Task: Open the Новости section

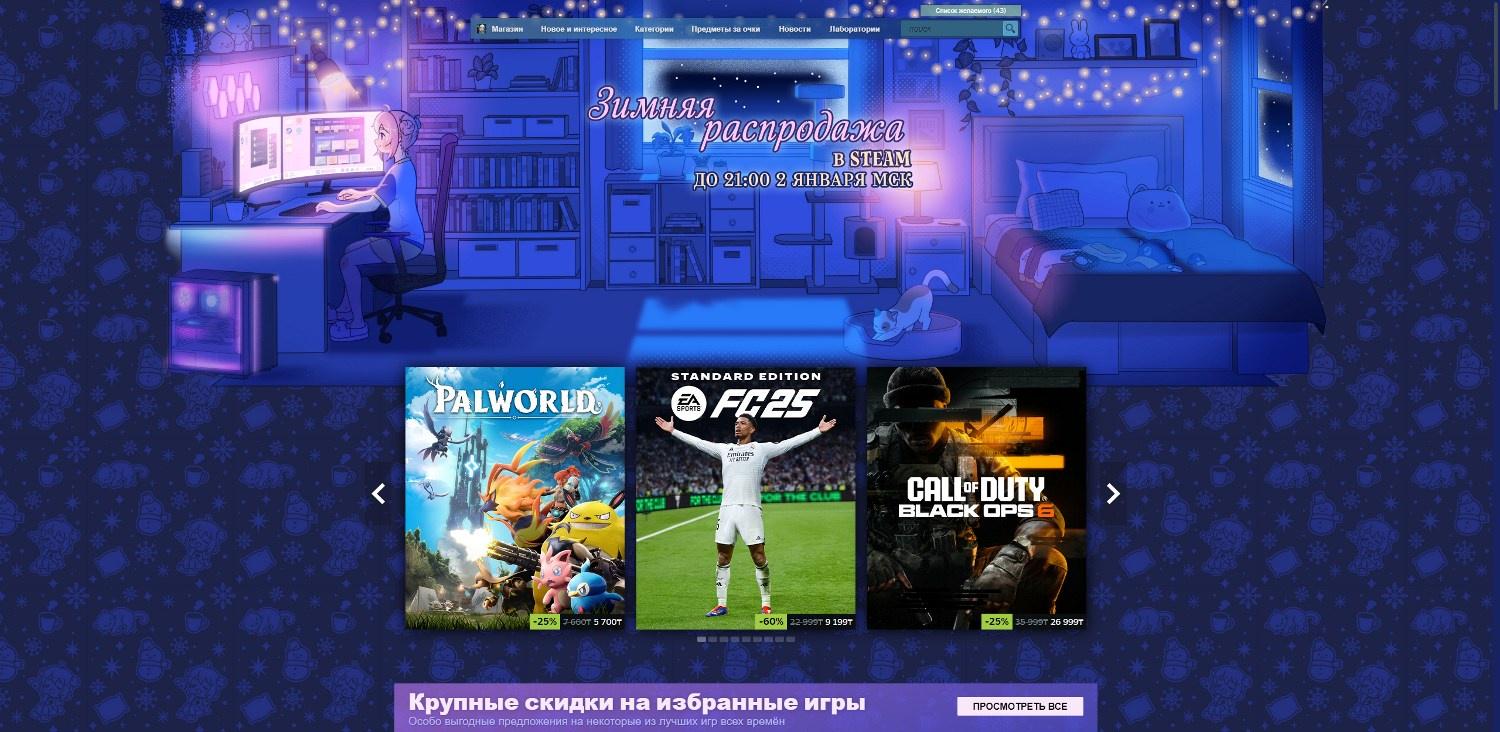Action: coord(794,29)
